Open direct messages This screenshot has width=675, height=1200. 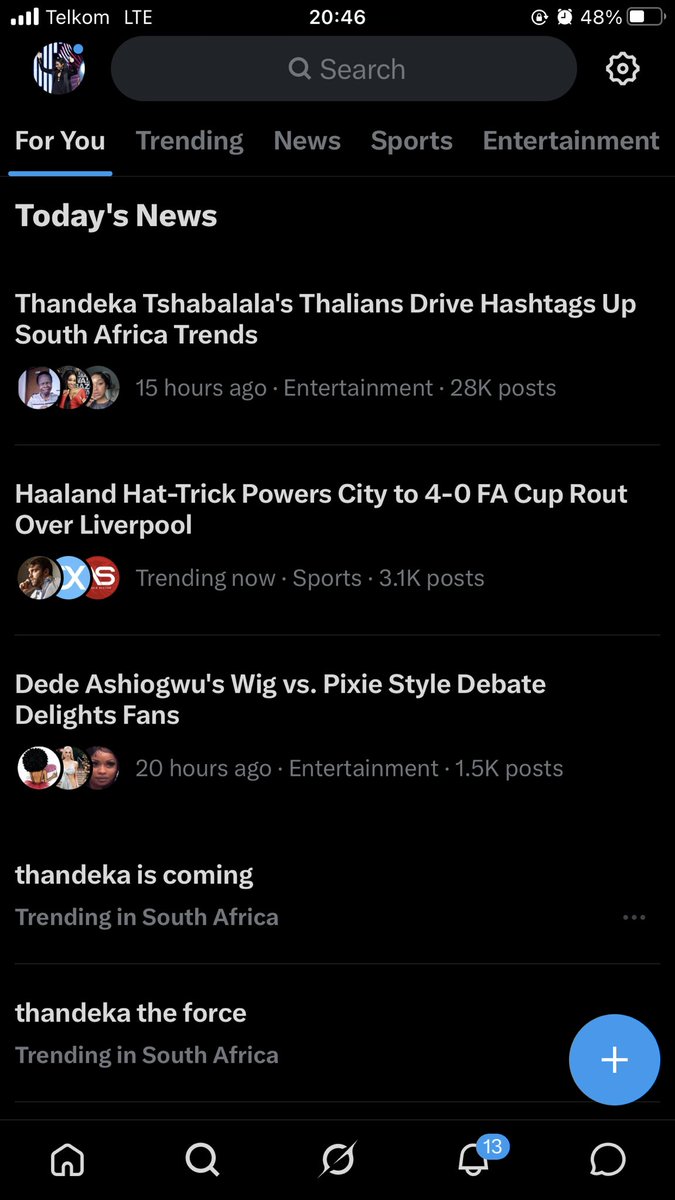click(x=607, y=1159)
